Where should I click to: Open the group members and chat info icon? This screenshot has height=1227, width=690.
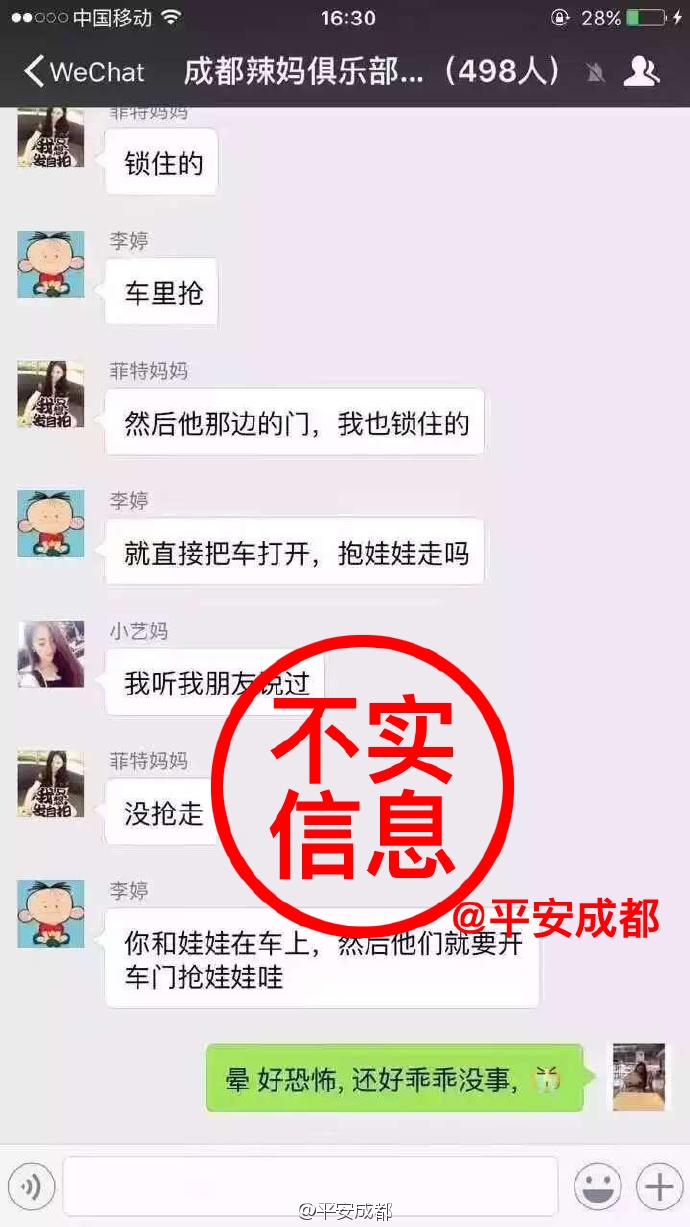click(x=640, y=71)
